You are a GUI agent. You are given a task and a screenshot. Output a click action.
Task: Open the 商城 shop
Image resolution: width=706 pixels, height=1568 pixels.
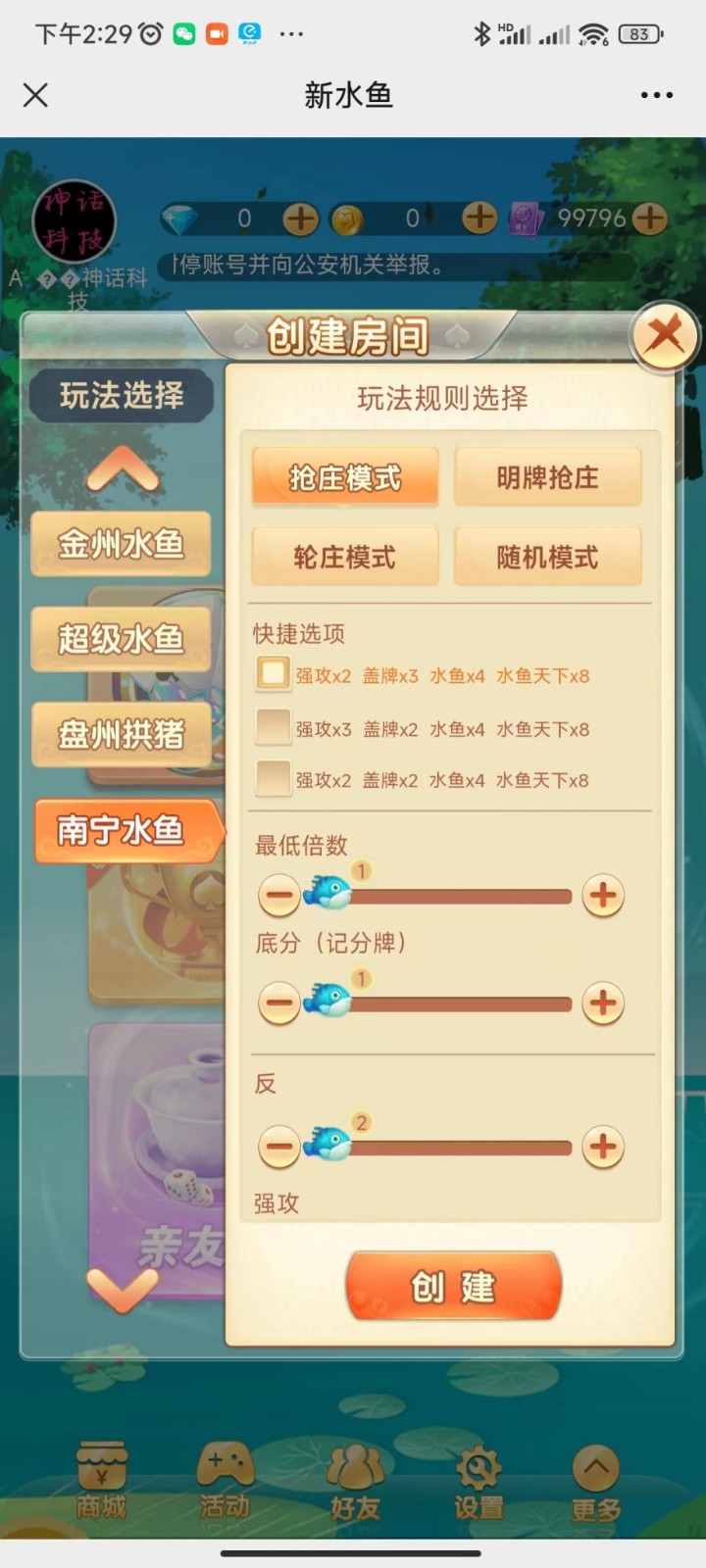(101, 1483)
